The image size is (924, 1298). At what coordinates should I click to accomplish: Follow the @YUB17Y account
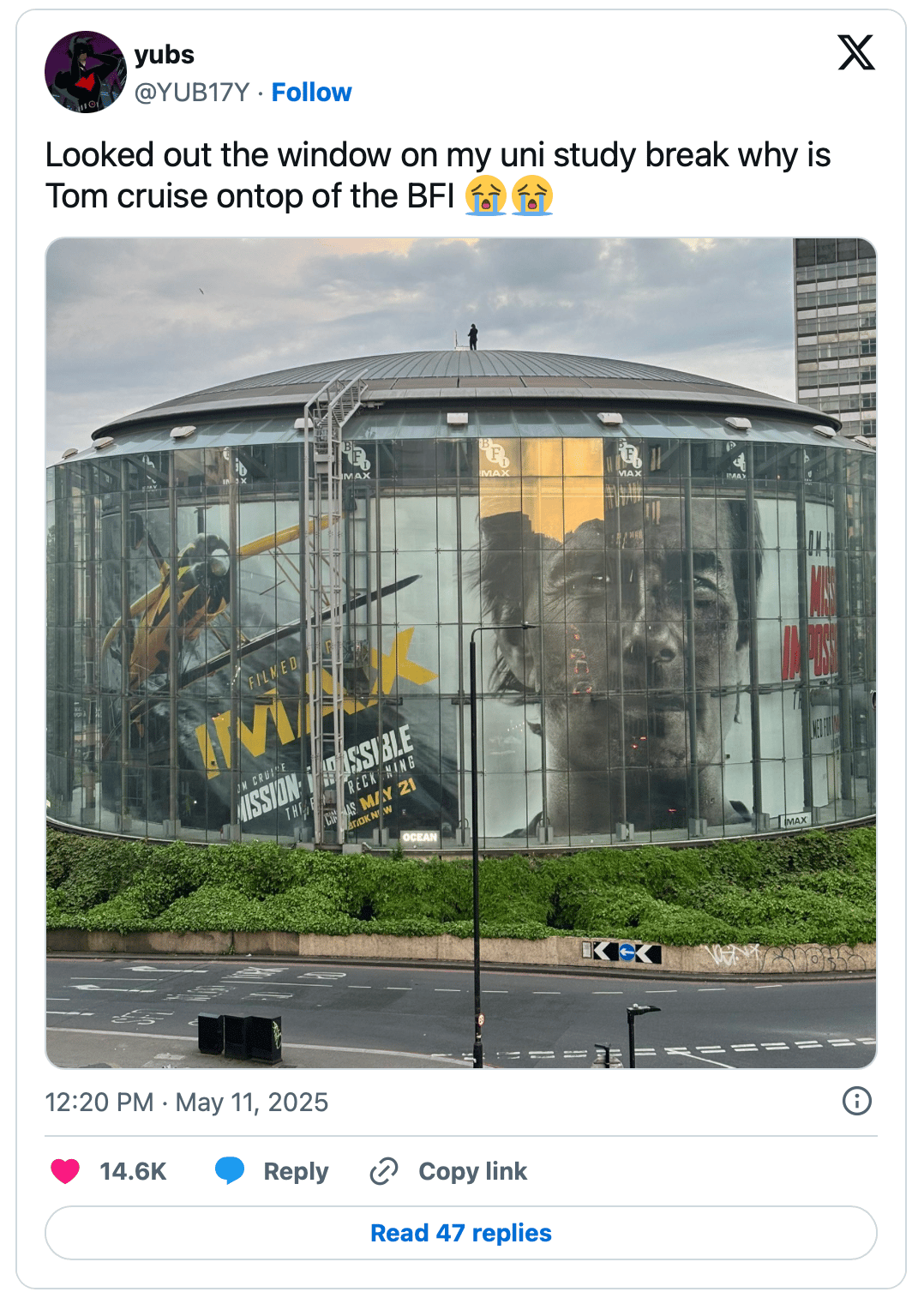point(311,93)
